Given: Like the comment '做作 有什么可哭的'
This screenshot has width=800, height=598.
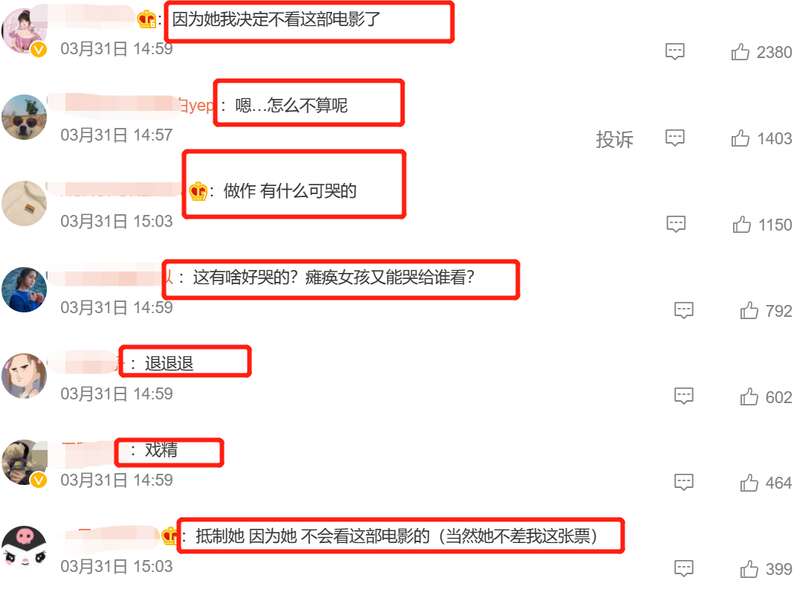Looking at the screenshot, I should (x=740, y=225).
